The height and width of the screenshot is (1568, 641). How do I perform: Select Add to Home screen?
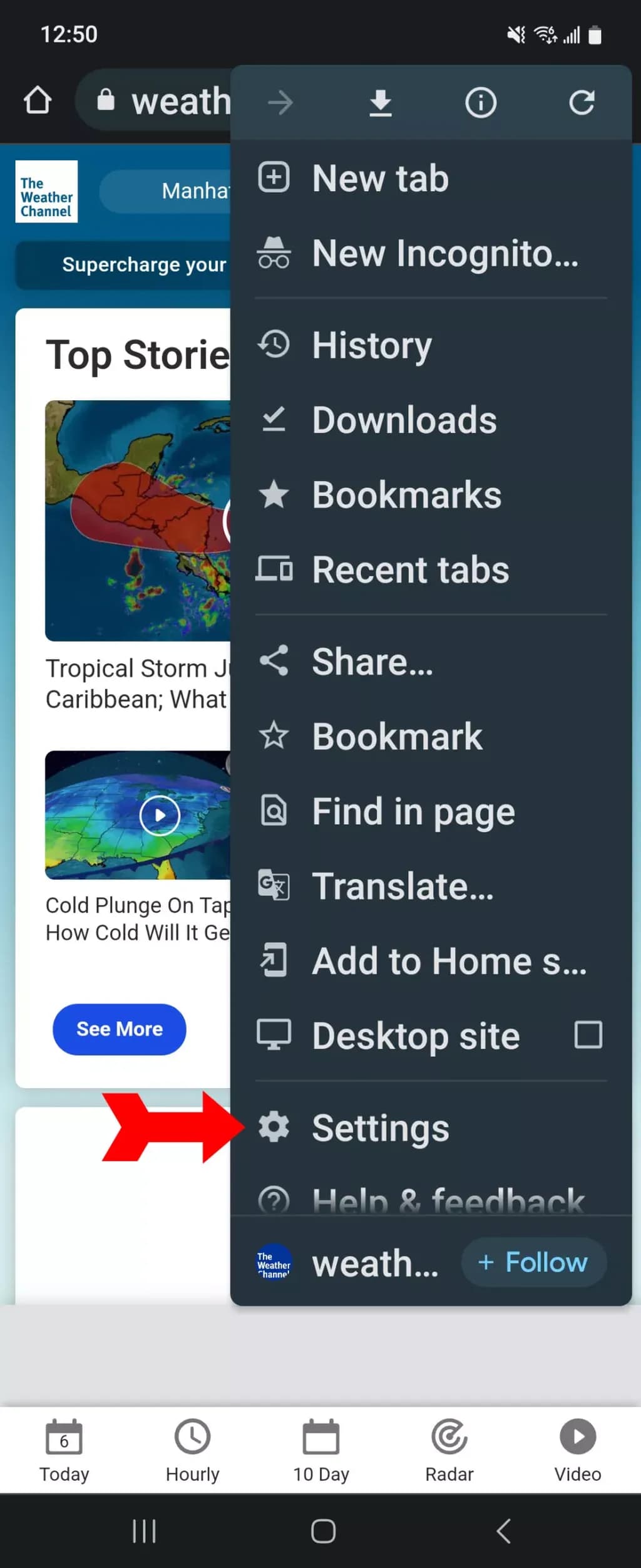[x=449, y=961]
